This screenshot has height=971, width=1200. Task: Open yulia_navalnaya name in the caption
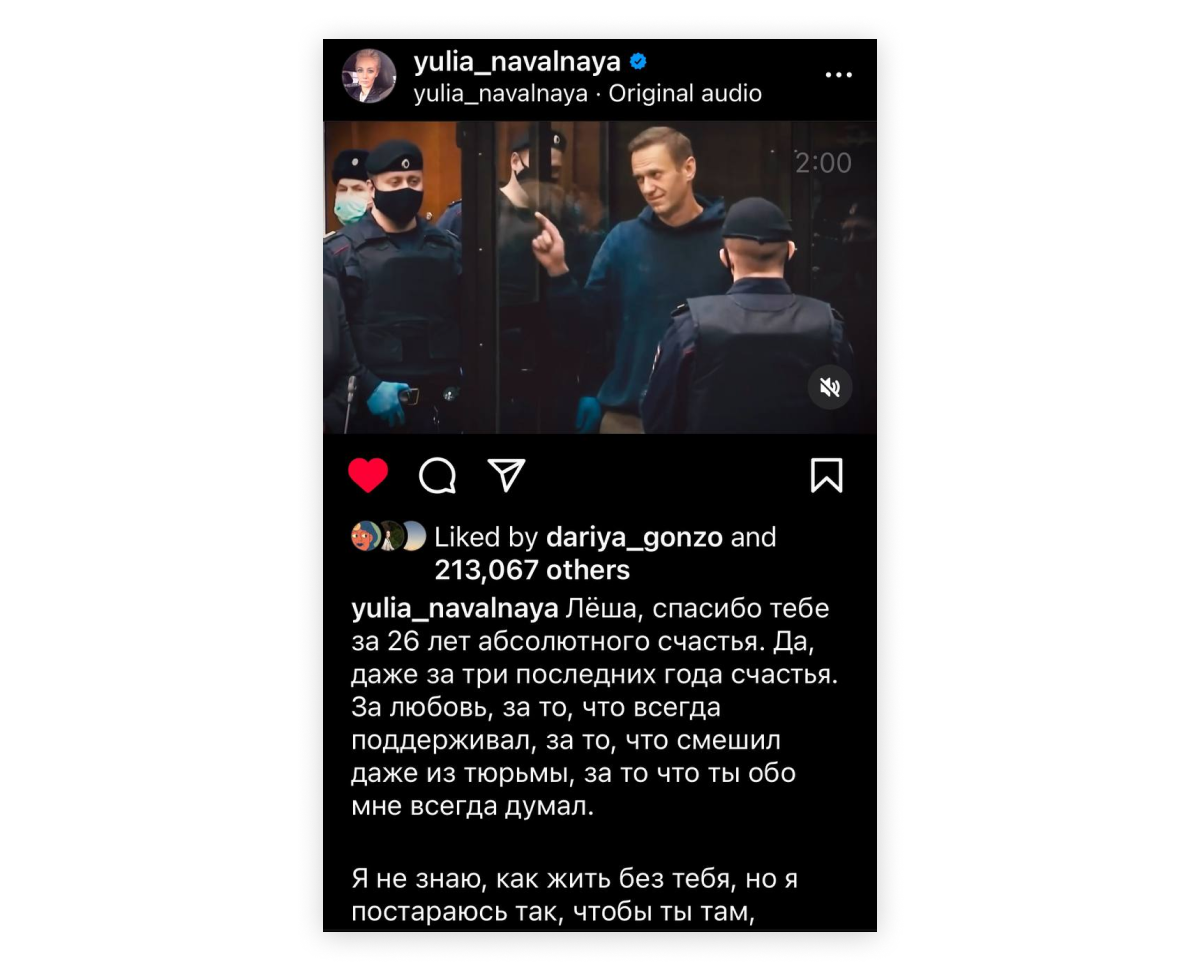tap(454, 609)
